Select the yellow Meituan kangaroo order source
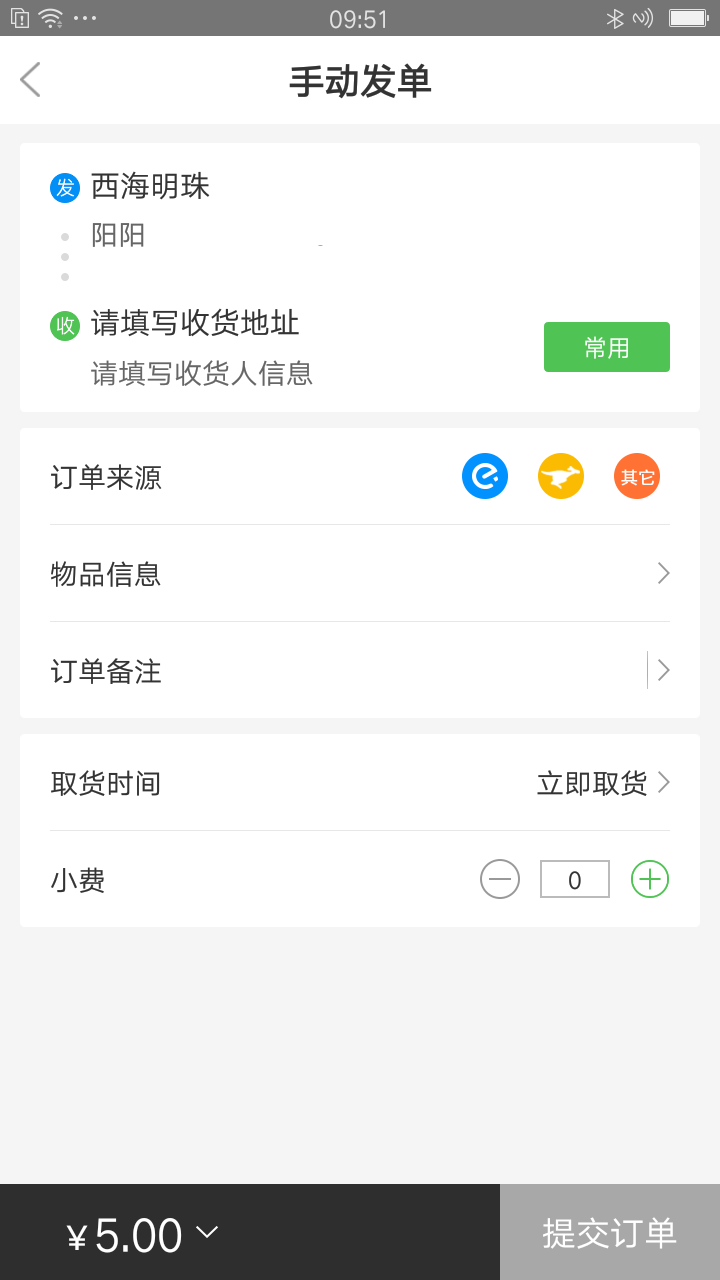The width and height of the screenshot is (720, 1280). pyautogui.click(x=561, y=476)
